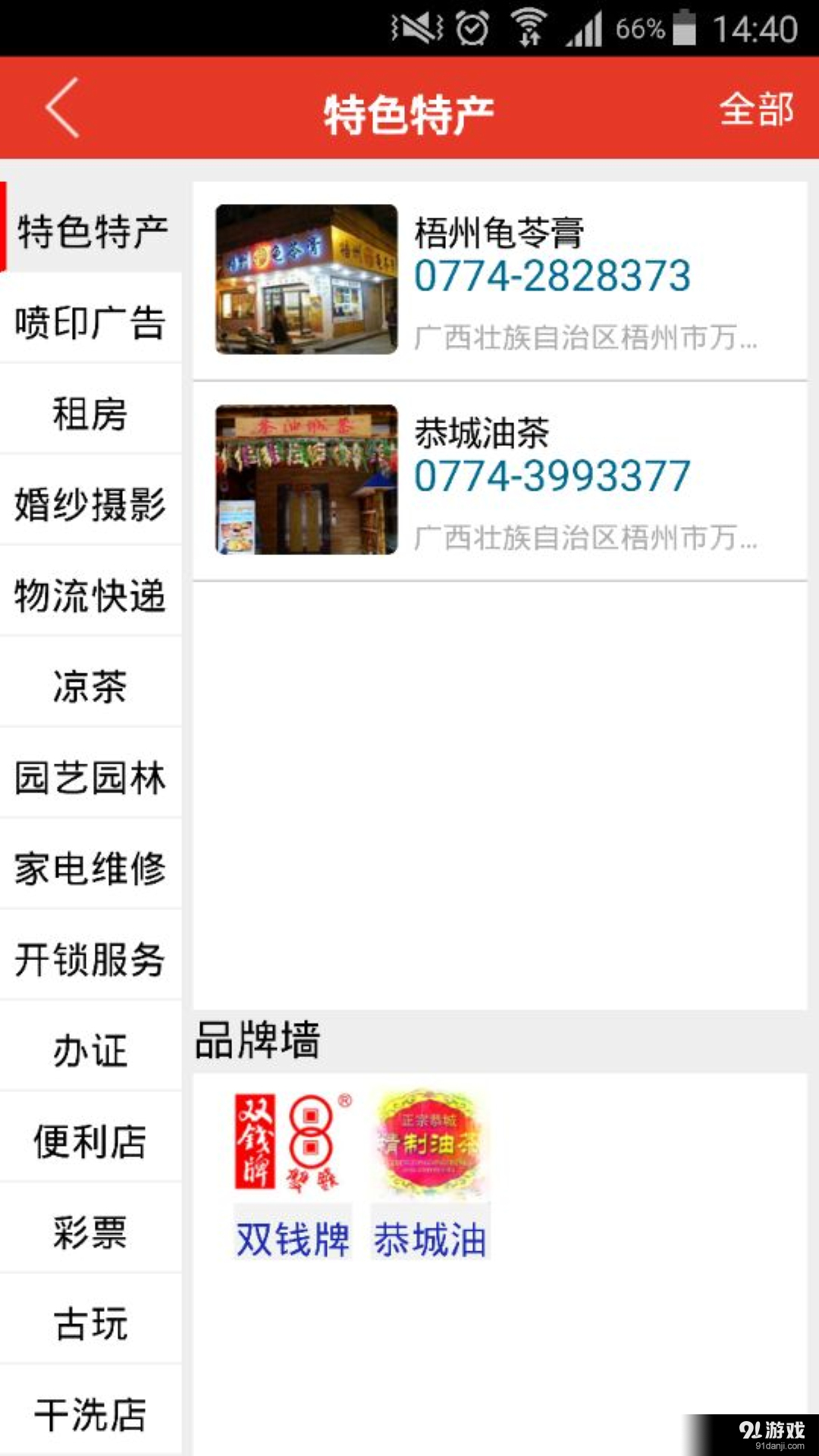Select the 家电维修 category
The height and width of the screenshot is (1456, 819).
[91, 868]
